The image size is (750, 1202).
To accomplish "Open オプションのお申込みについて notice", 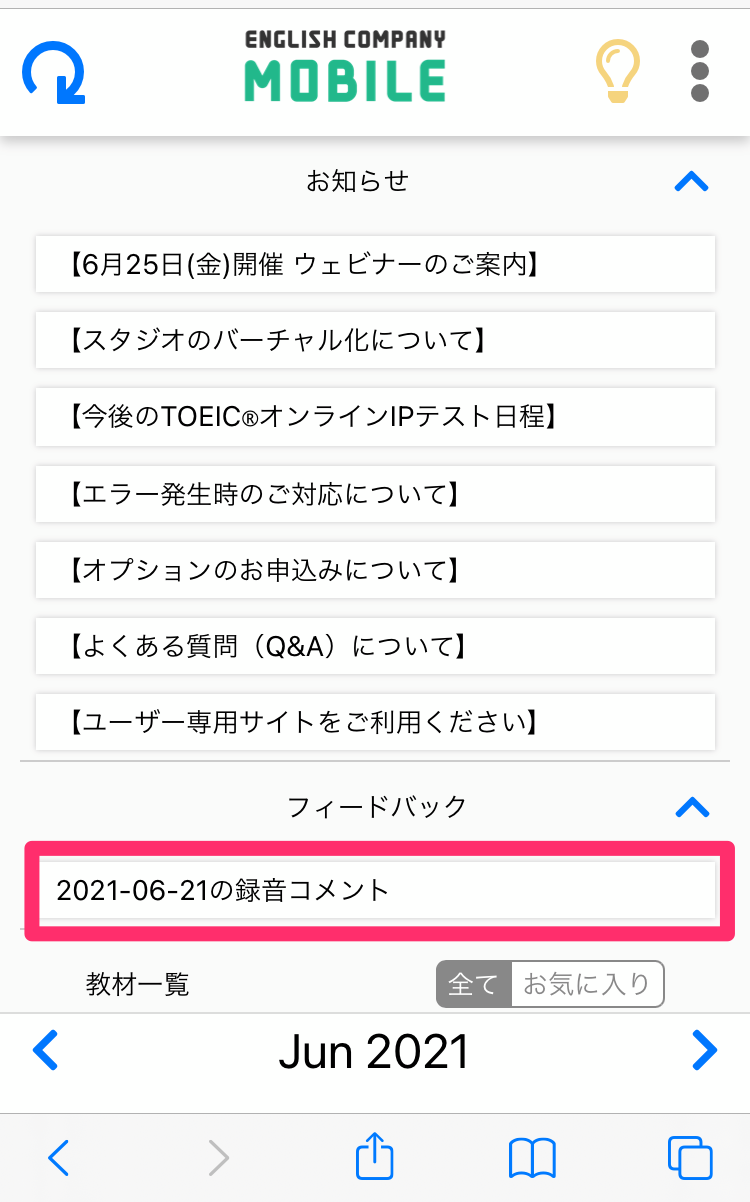I will tap(375, 570).
